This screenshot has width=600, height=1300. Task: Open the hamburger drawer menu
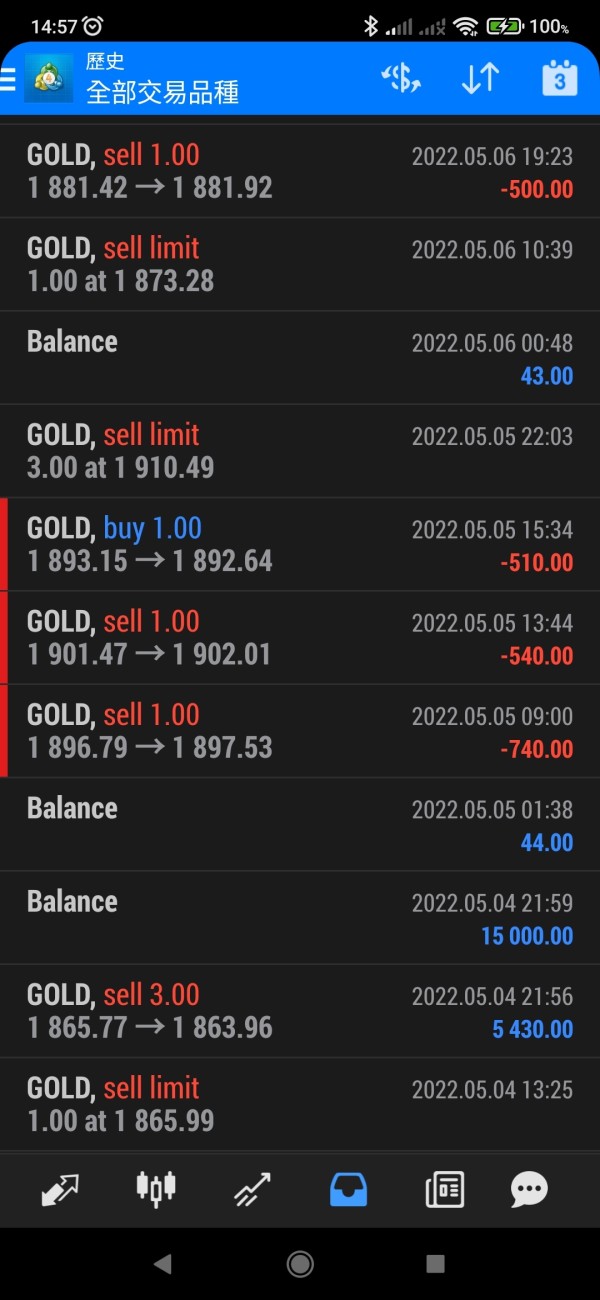(8, 79)
